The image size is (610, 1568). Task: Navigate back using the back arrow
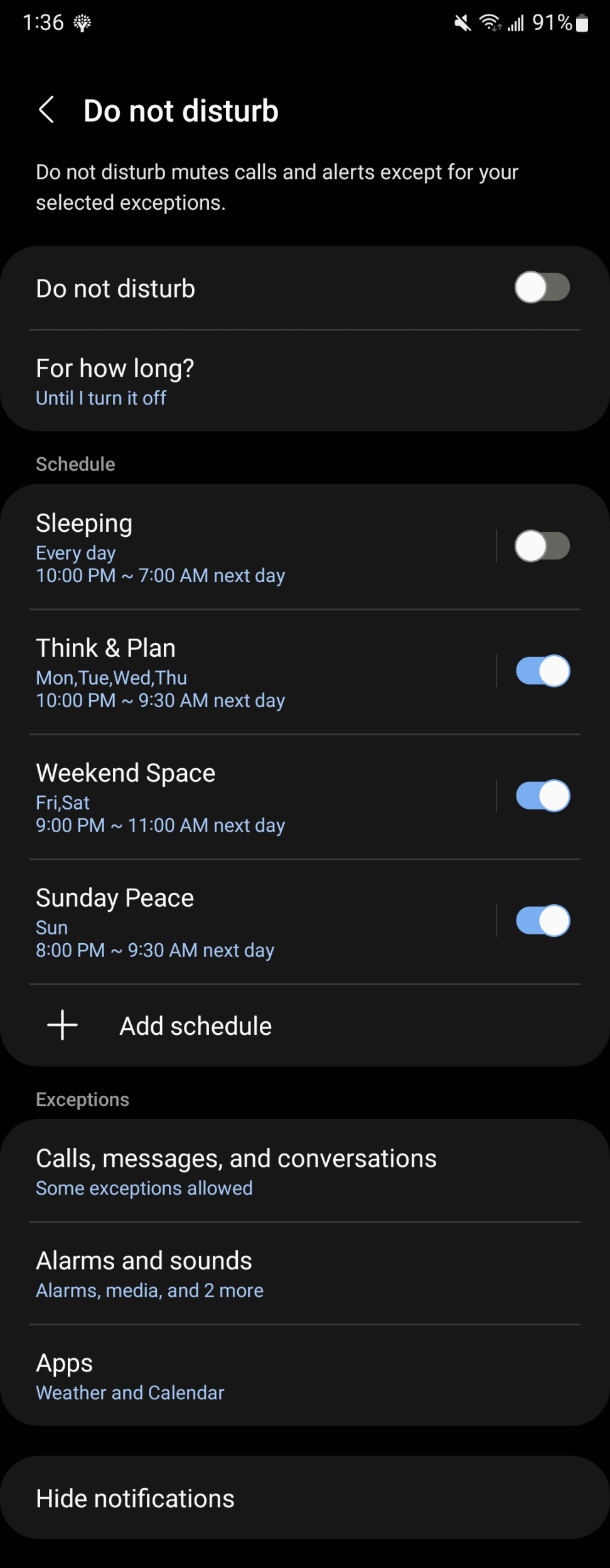pos(46,110)
